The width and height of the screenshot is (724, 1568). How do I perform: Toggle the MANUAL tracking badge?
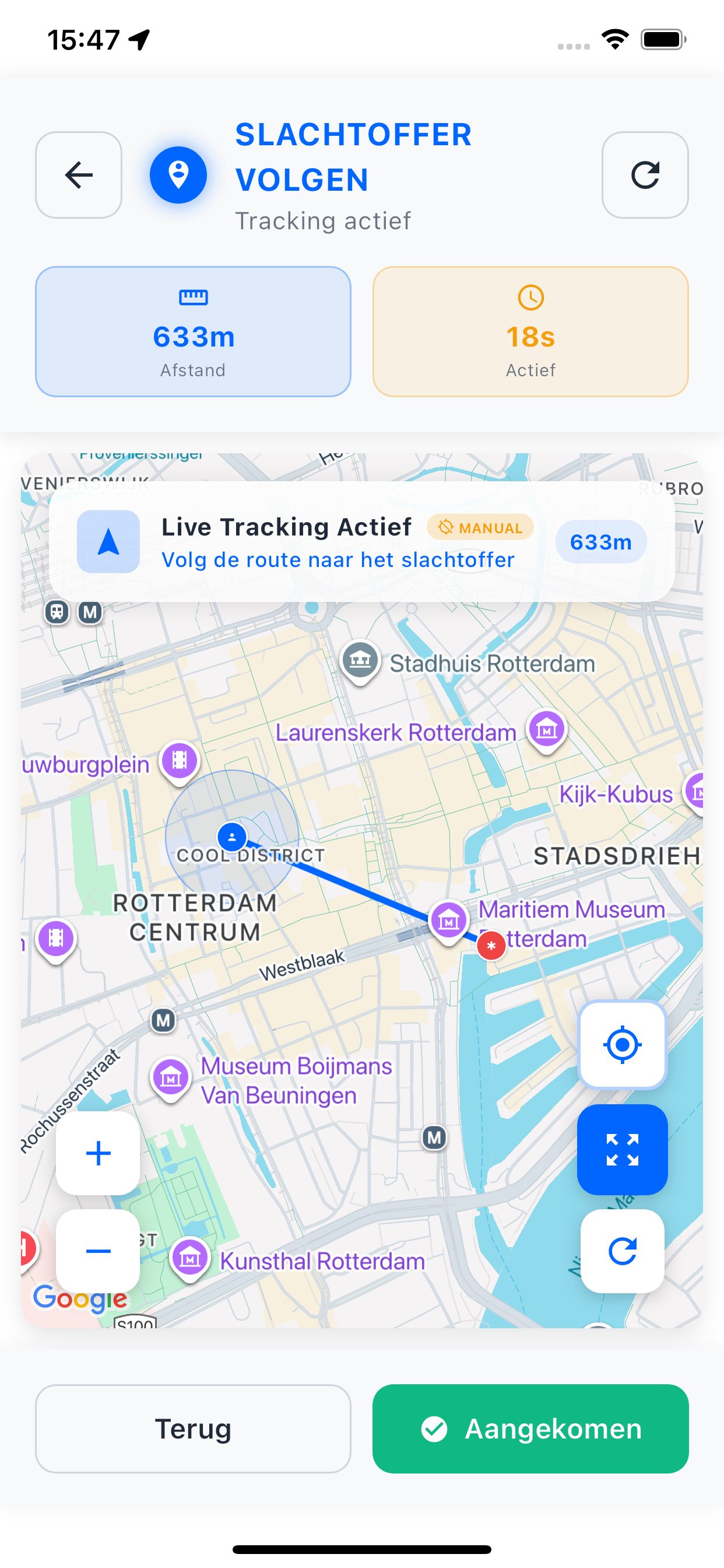tap(480, 527)
